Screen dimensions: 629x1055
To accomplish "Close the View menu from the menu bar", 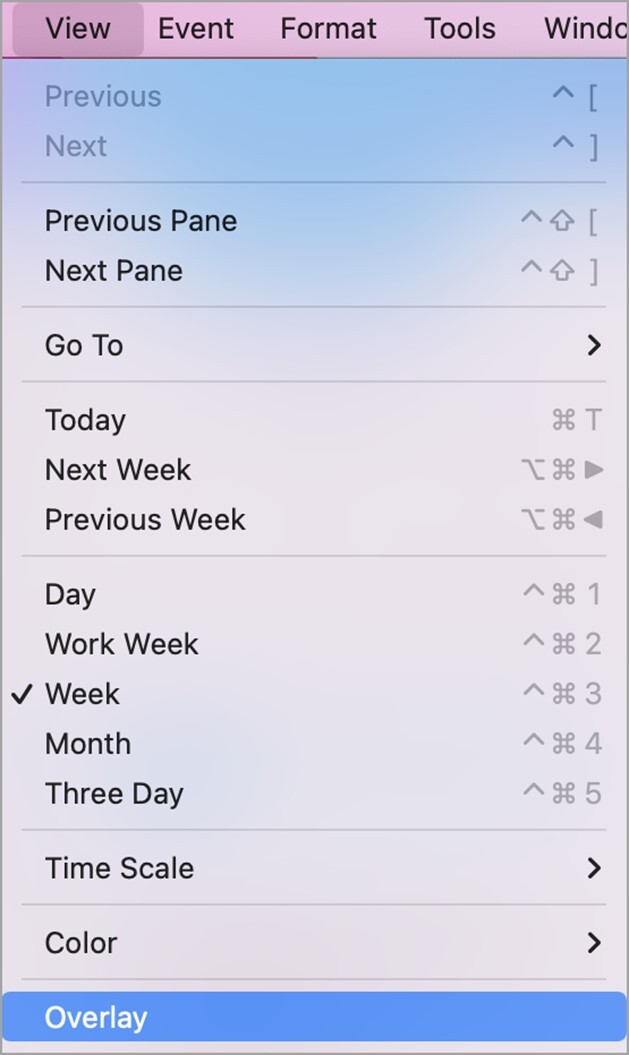I will [x=78, y=29].
